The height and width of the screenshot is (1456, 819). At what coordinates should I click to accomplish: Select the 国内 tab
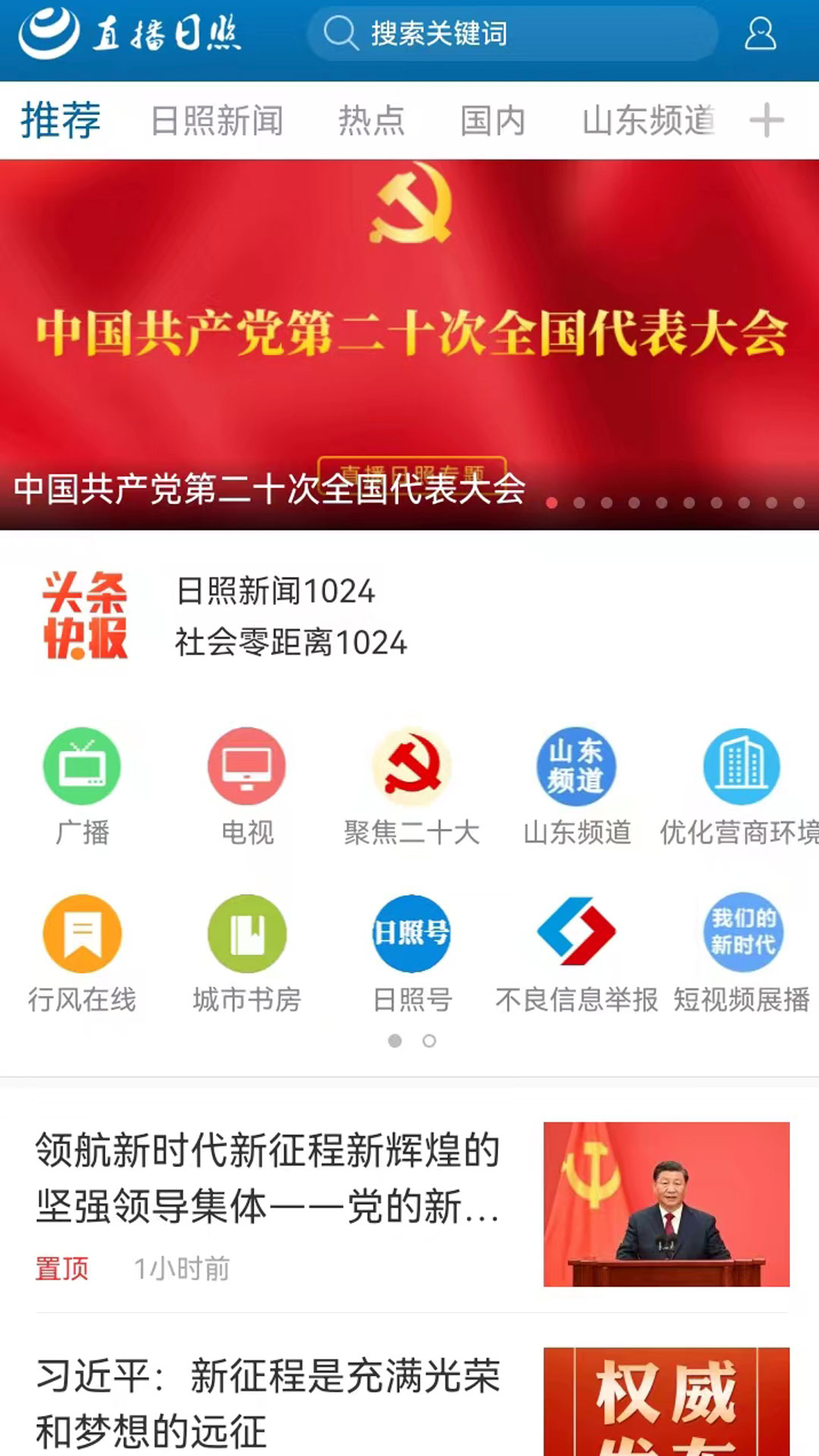tap(493, 121)
